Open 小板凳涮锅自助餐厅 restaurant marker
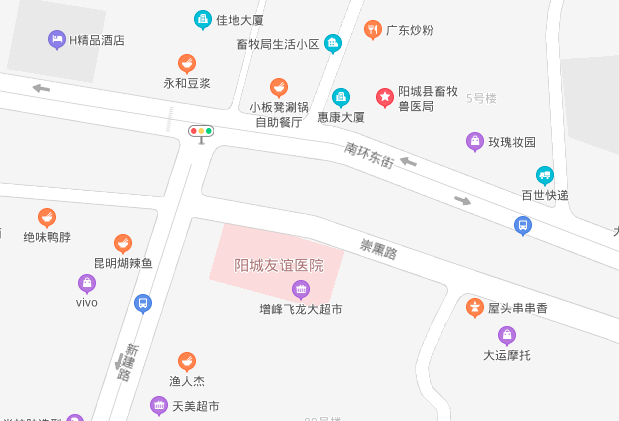 pos(279,87)
